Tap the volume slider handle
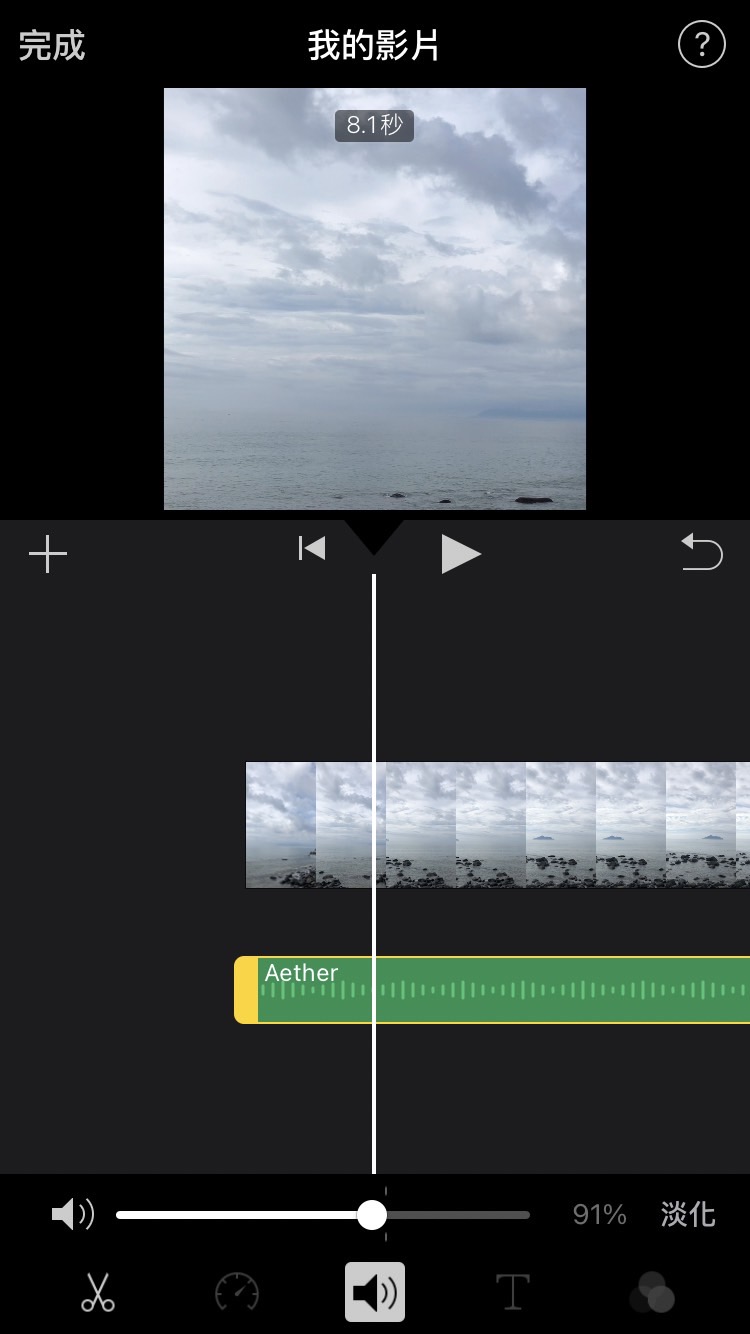750x1334 pixels. [372, 1215]
